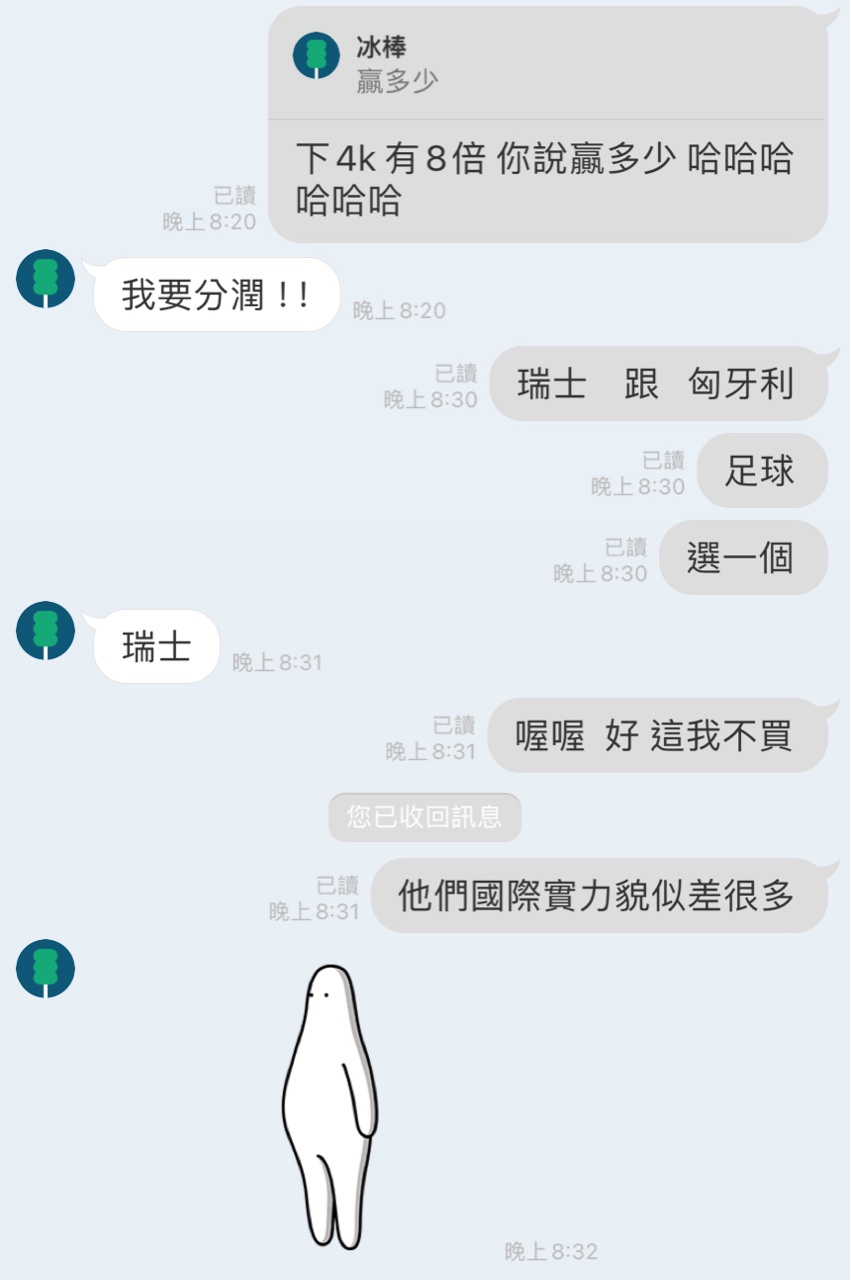The height and width of the screenshot is (1280, 851).
Task: Open the white standing figure sticker
Action: click(329, 1105)
